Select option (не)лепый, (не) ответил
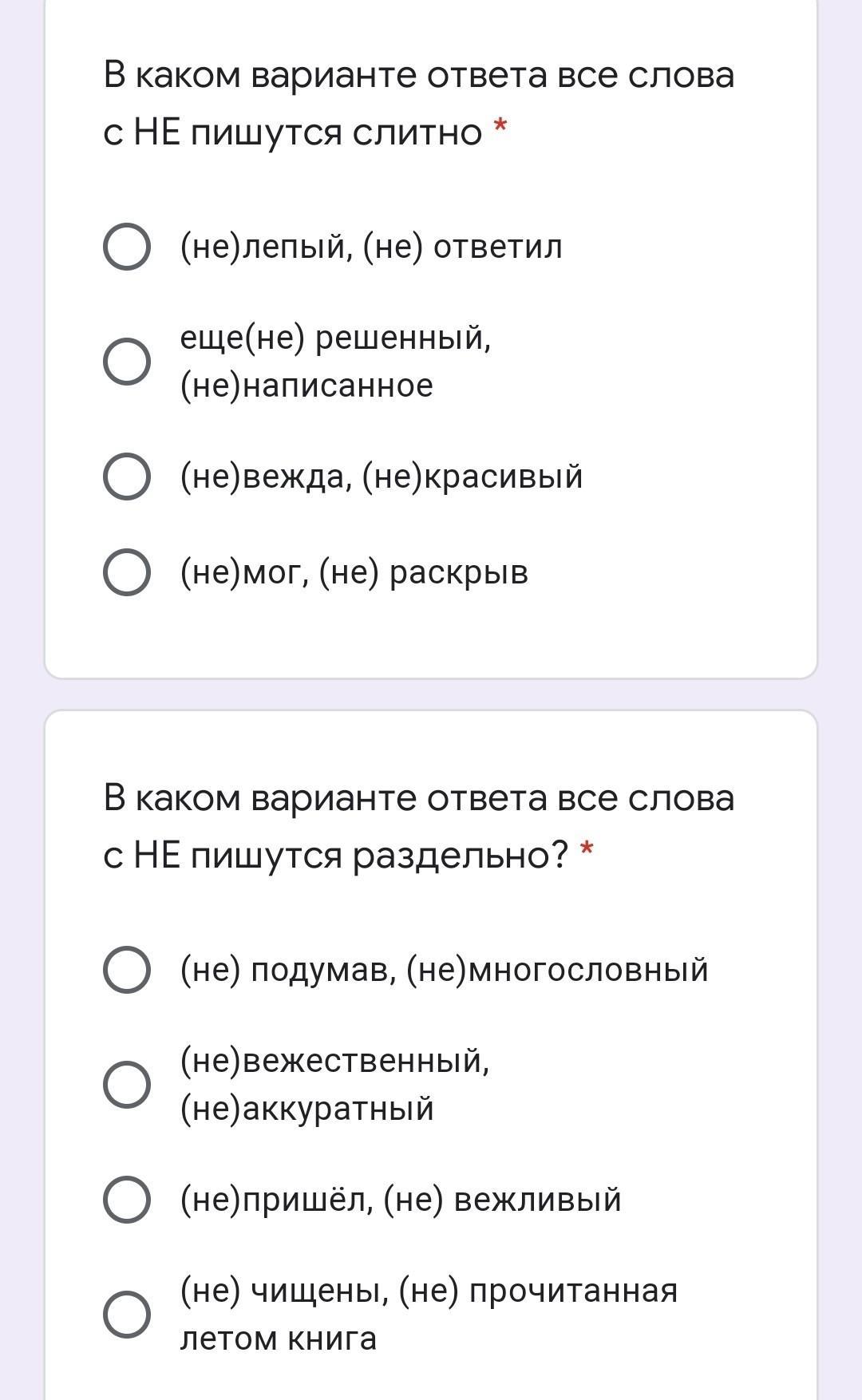 (127, 247)
